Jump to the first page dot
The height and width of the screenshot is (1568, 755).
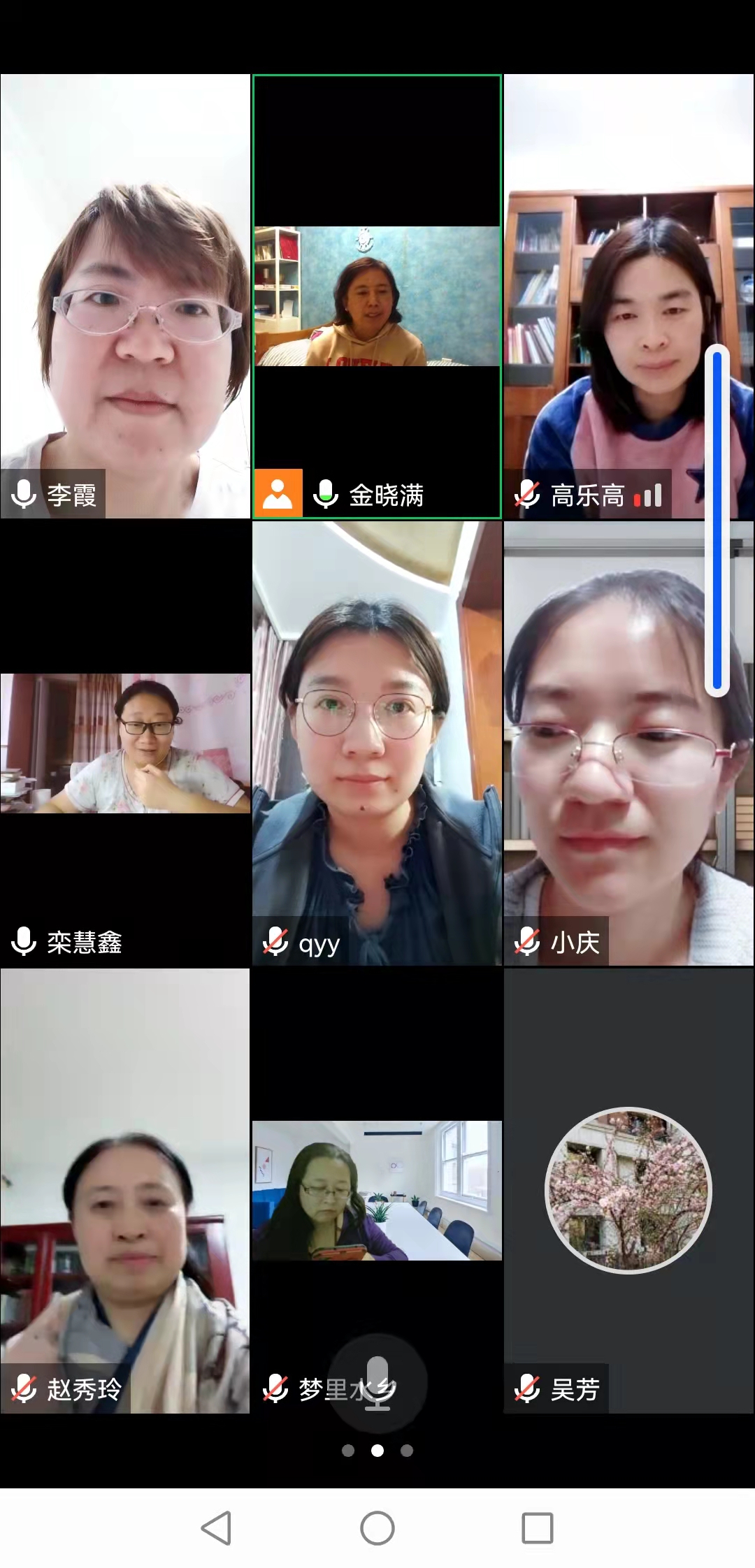(x=348, y=1451)
